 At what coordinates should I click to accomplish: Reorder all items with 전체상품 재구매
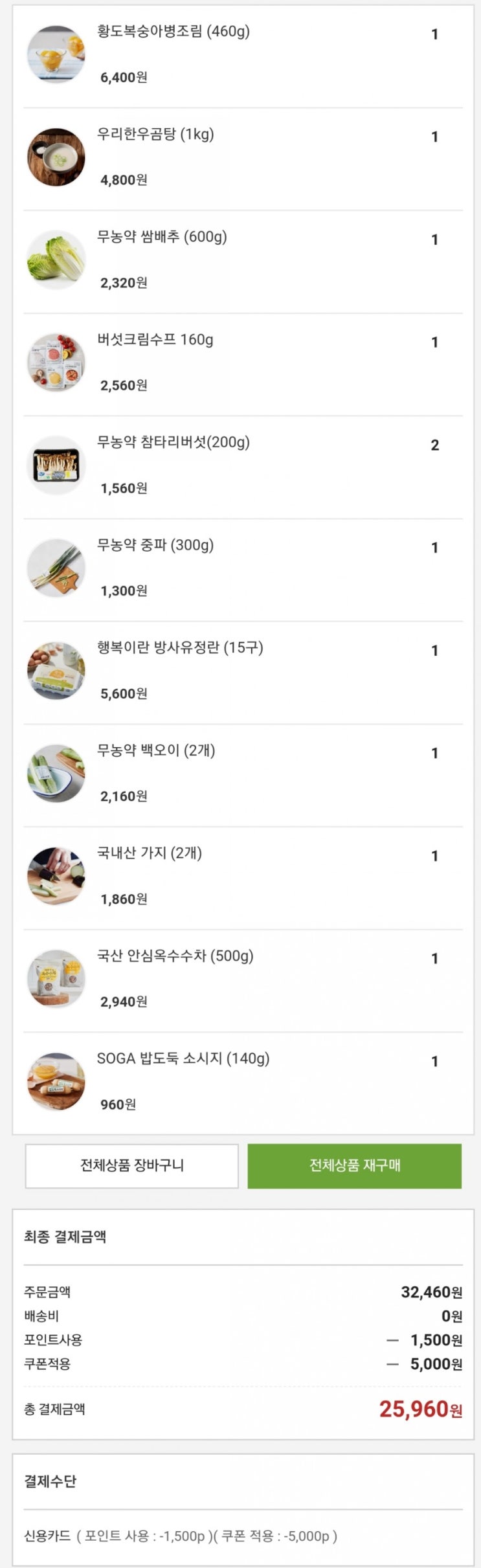(x=354, y=1165)
